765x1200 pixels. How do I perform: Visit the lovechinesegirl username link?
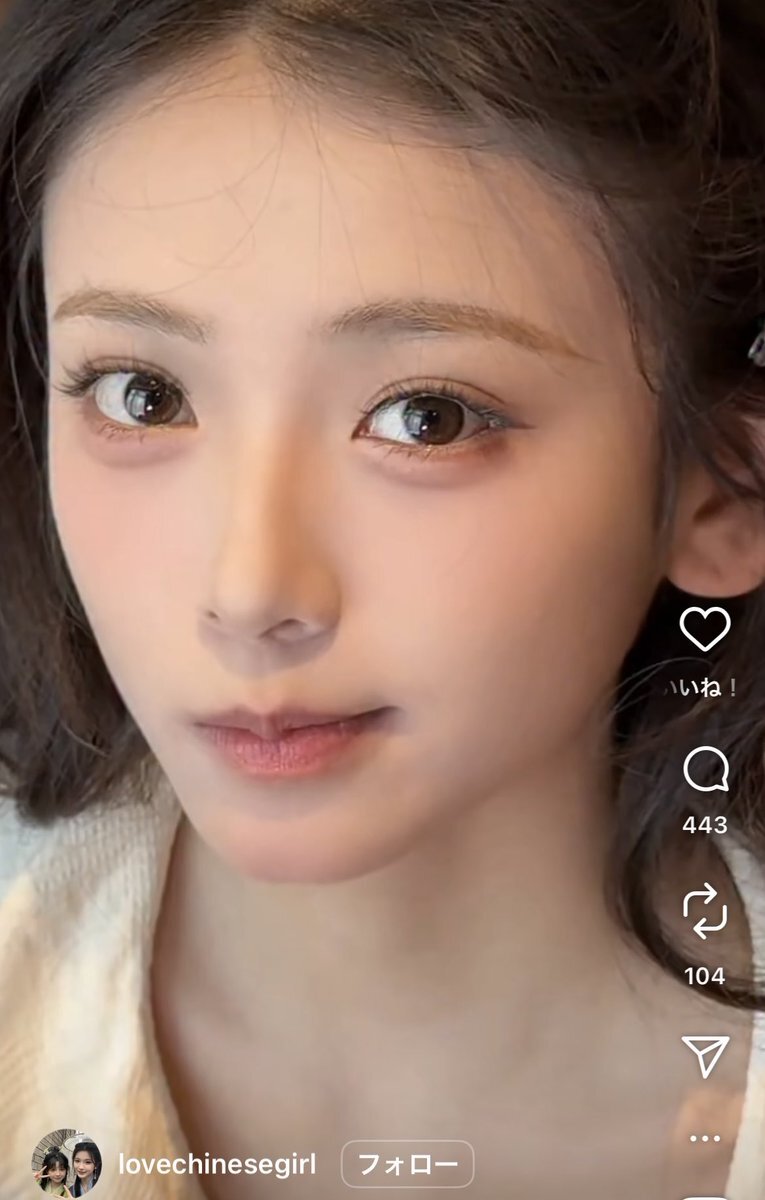coord(217,1165)
